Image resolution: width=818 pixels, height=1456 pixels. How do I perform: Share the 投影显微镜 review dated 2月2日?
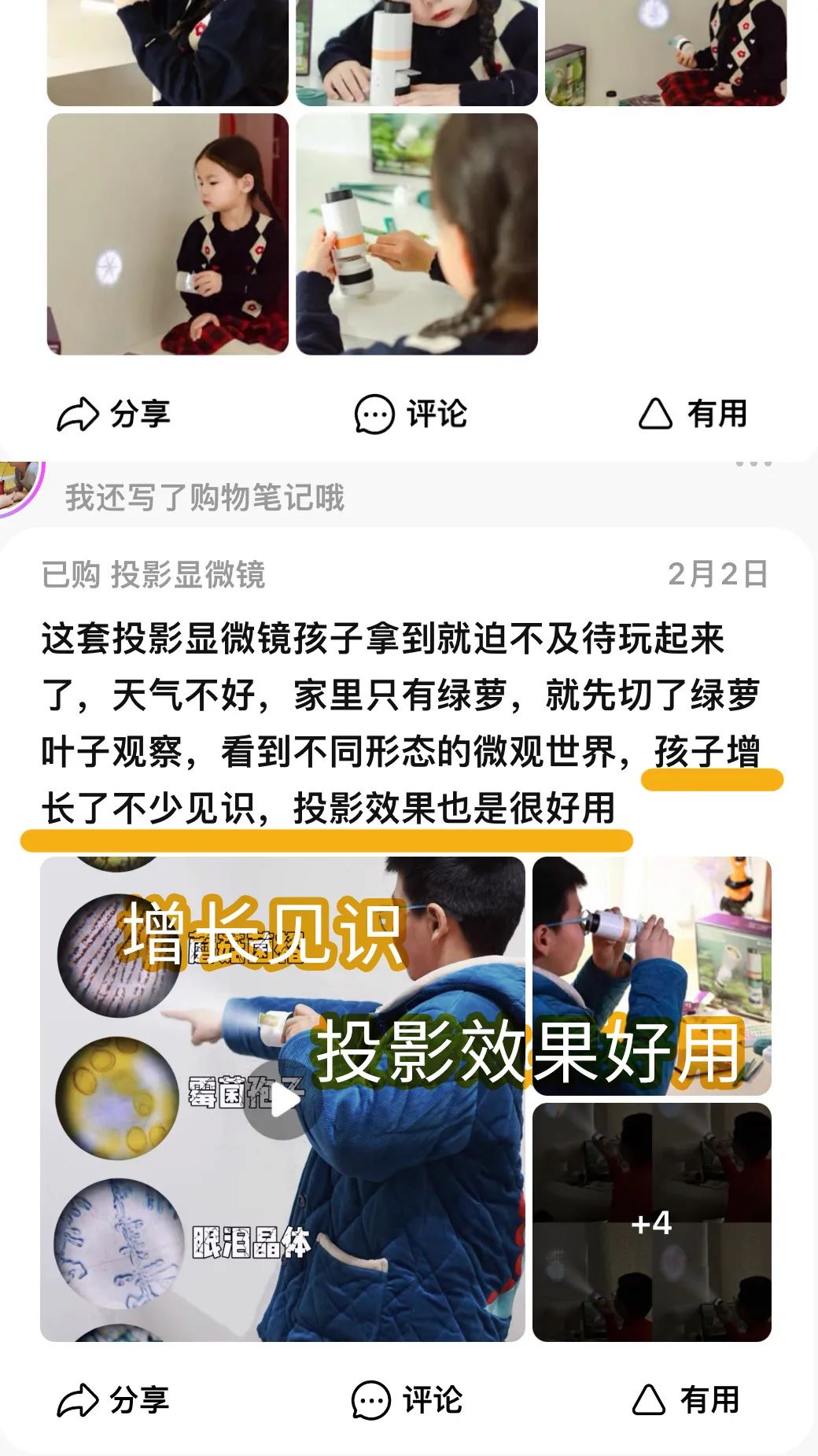113,1401
